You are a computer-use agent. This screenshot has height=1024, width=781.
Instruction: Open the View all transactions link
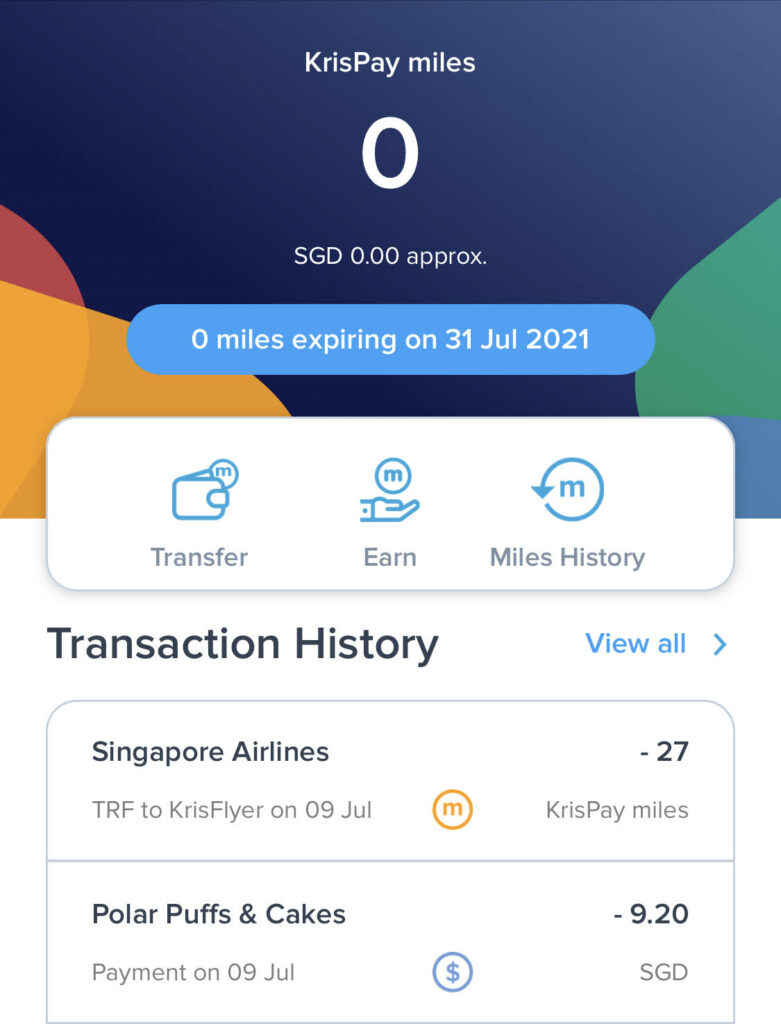[x=635, y=645]
